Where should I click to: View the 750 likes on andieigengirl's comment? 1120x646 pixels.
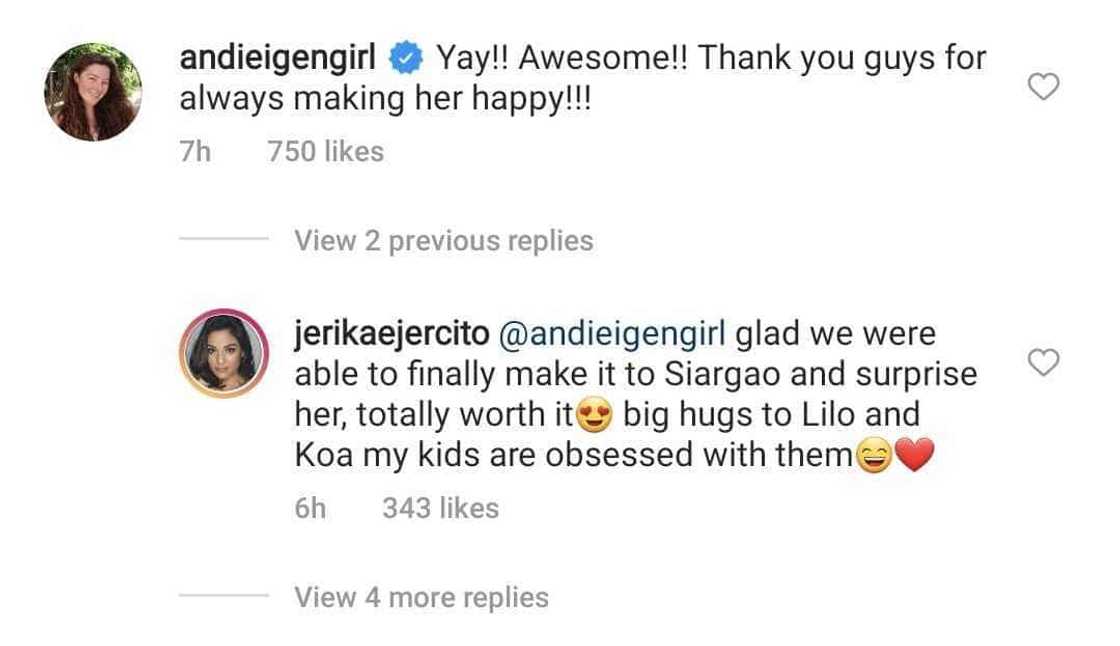point(325,152)
